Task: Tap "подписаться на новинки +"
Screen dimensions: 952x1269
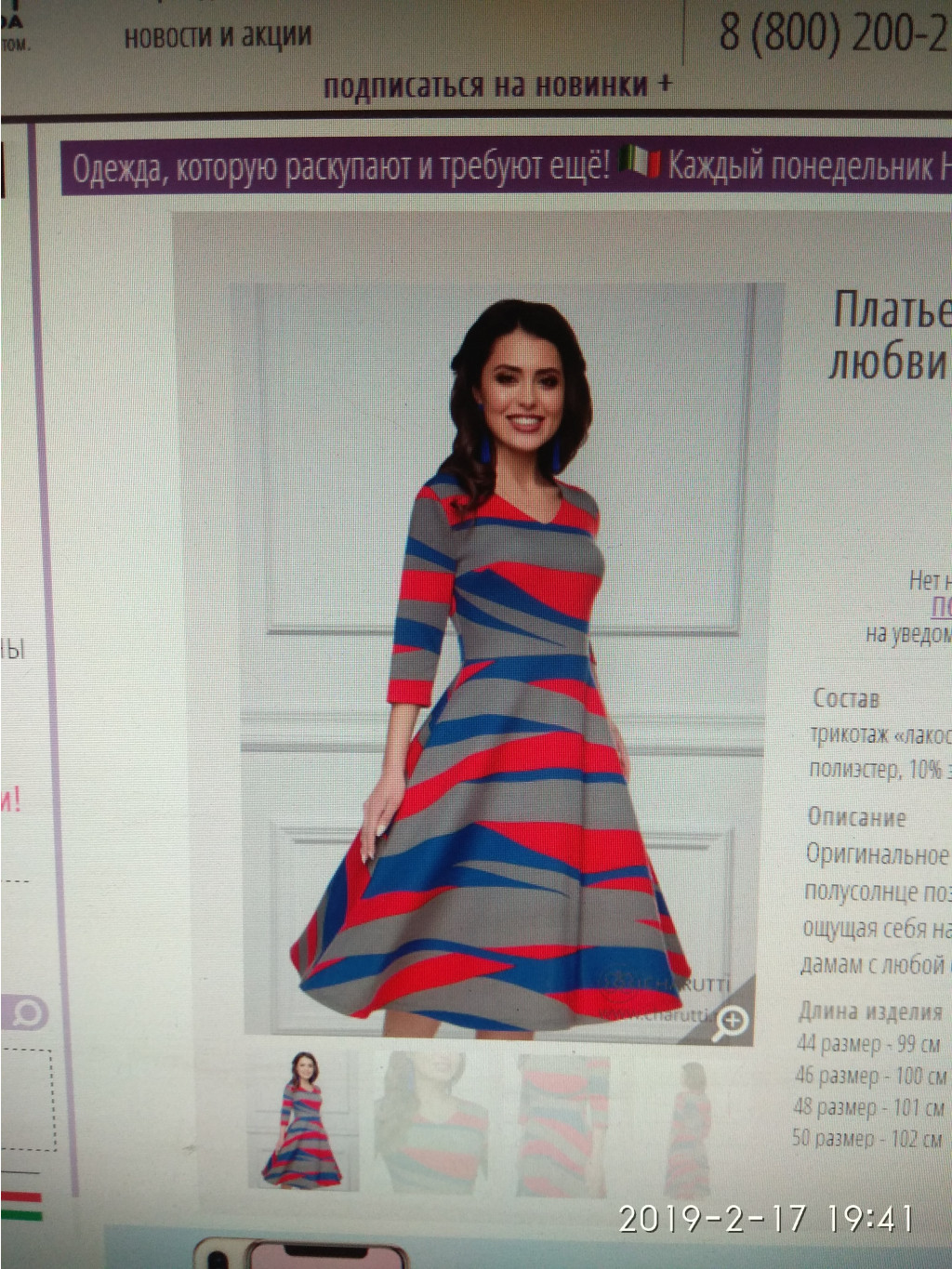Action: tap(496, 86)
